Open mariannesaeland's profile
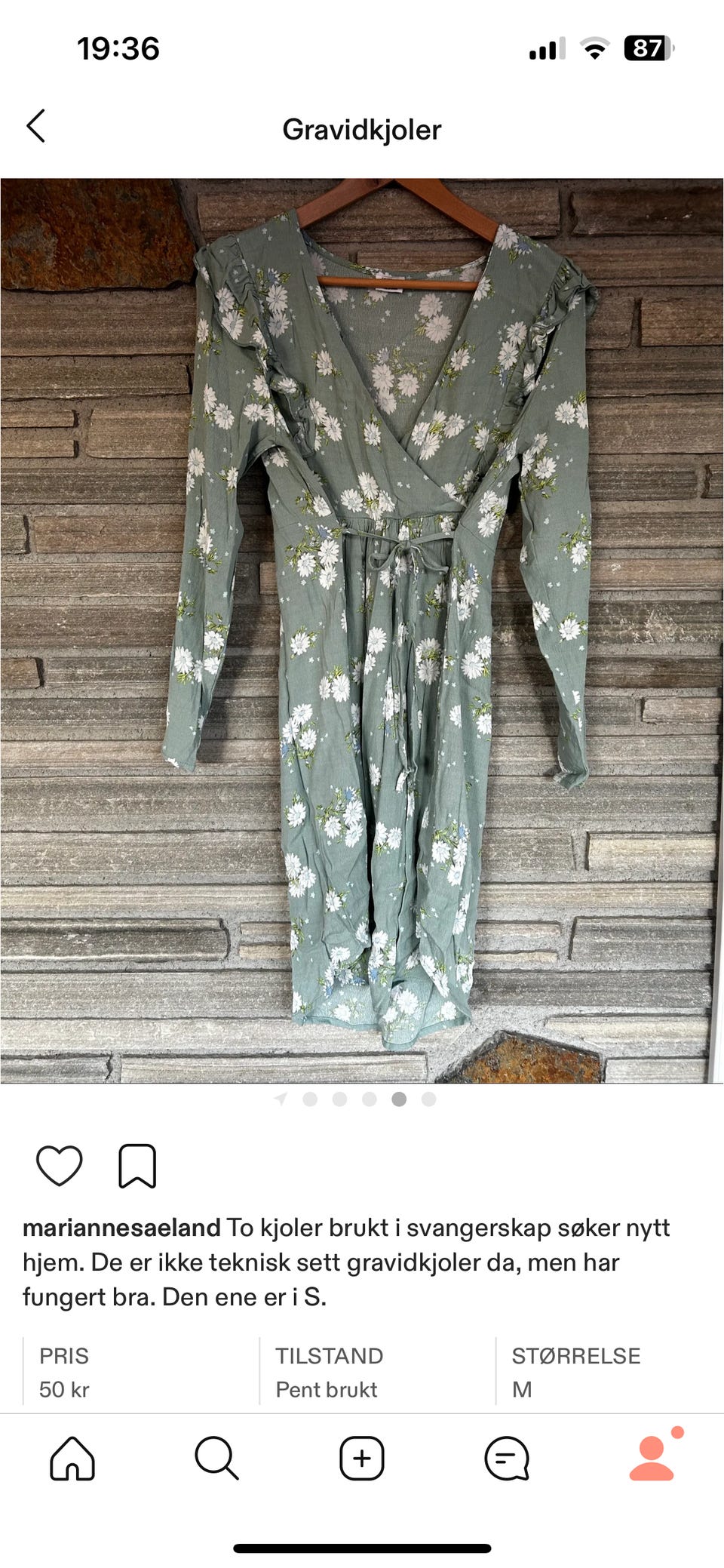The width and height of the screenshot is (724, 1568). coord(121,1228)
